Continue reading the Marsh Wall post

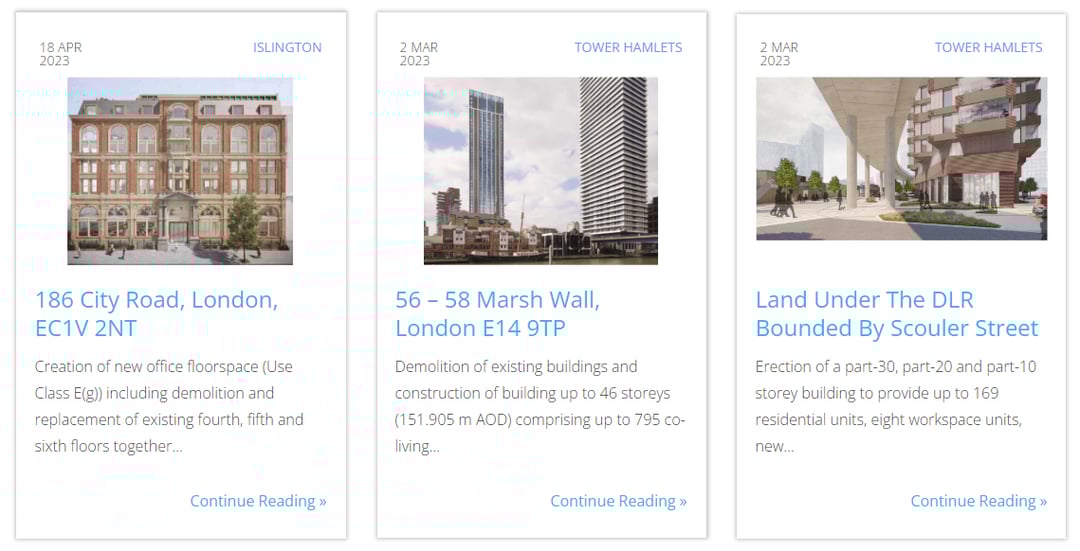[618, 501]
